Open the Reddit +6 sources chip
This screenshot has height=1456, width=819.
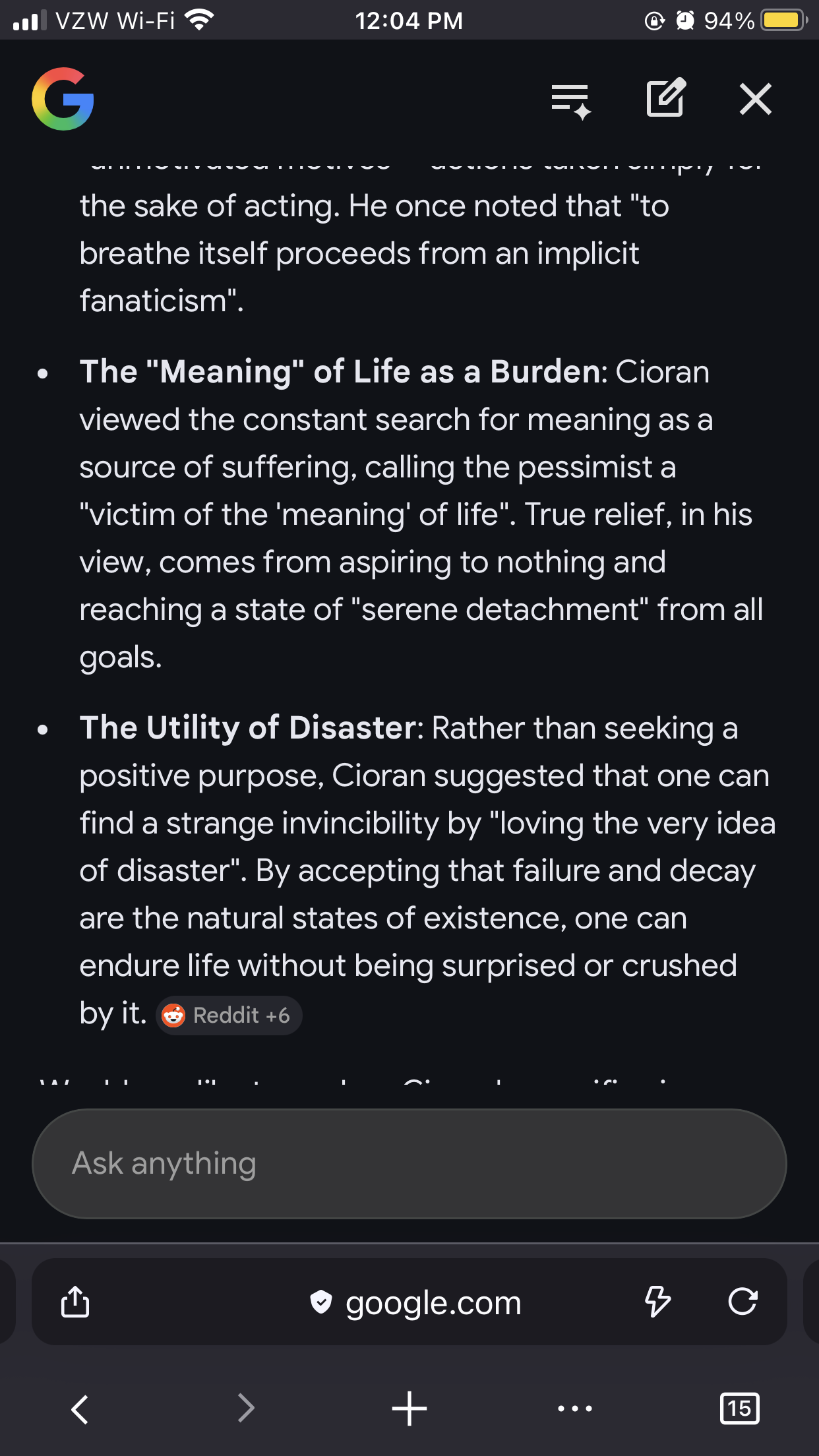click(229, 1016)
